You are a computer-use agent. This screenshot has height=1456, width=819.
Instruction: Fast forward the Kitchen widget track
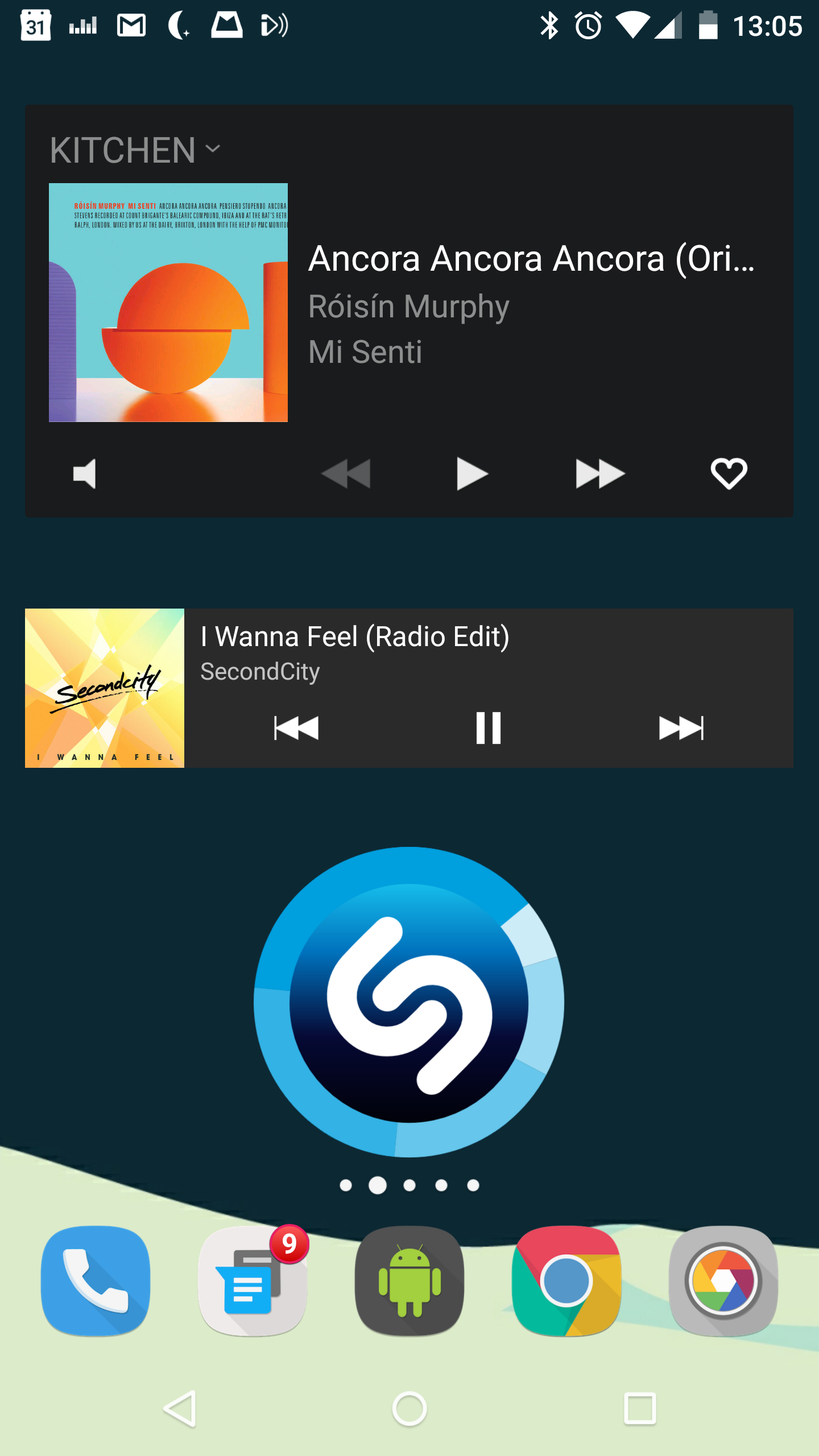[599, 474]
